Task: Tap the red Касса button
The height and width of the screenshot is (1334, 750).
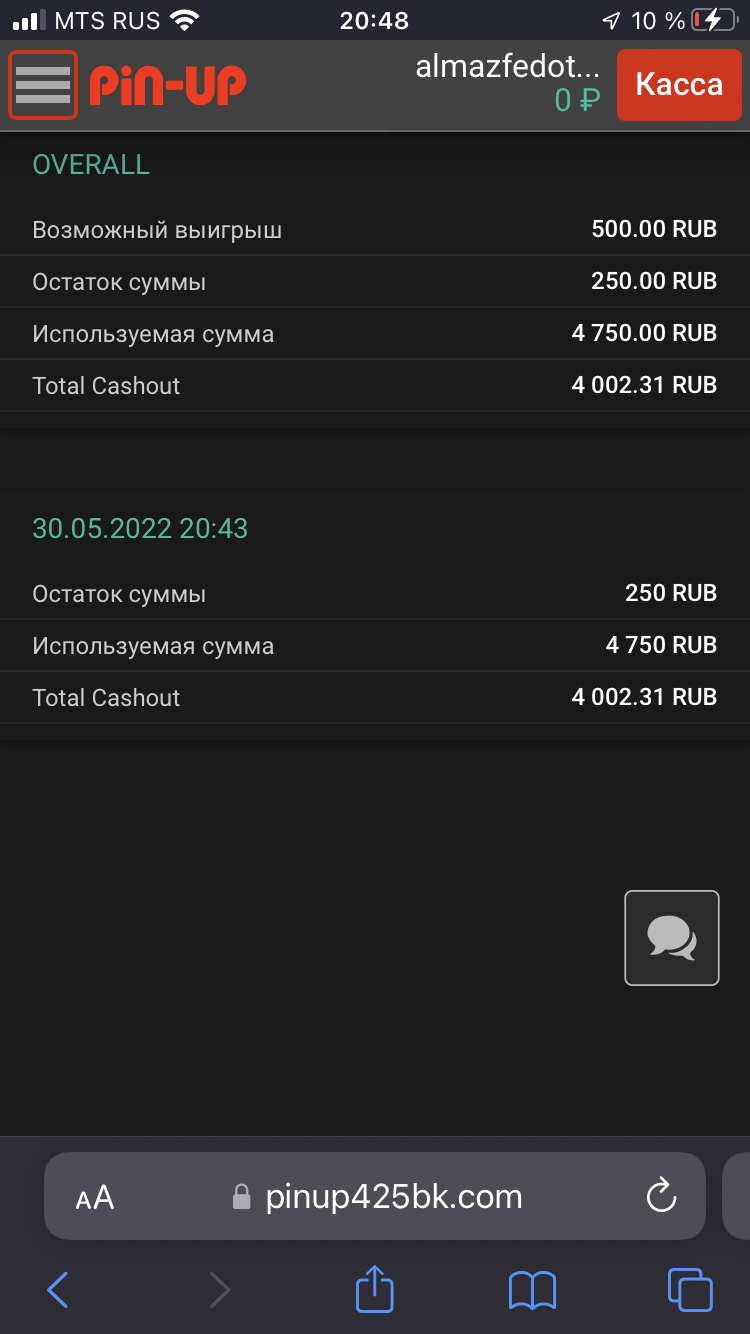Action: [x=679, y=85]
